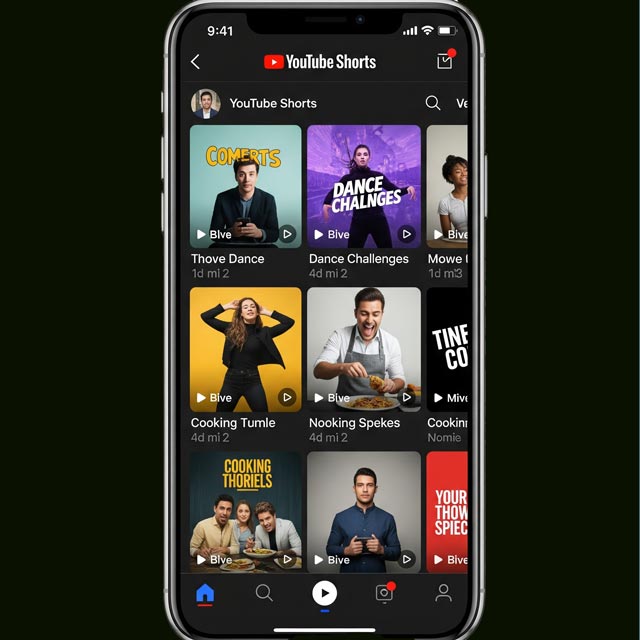Open the Cooking Tumle short
The width and height of the screenshot is (640, 640).
click(x=245, y=349)
